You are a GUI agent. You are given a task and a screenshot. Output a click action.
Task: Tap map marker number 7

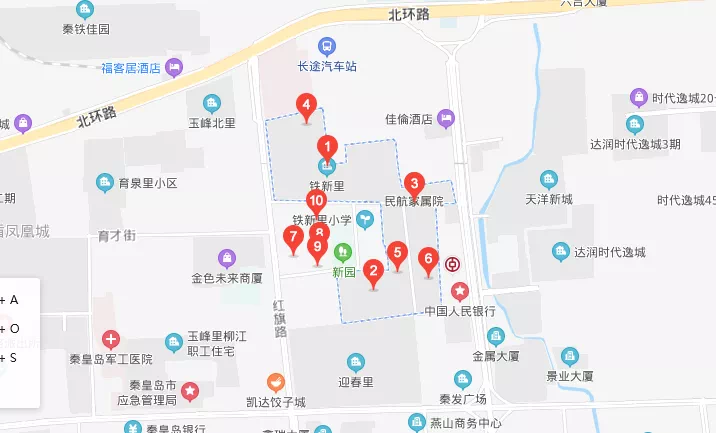[x=293, y=239]
